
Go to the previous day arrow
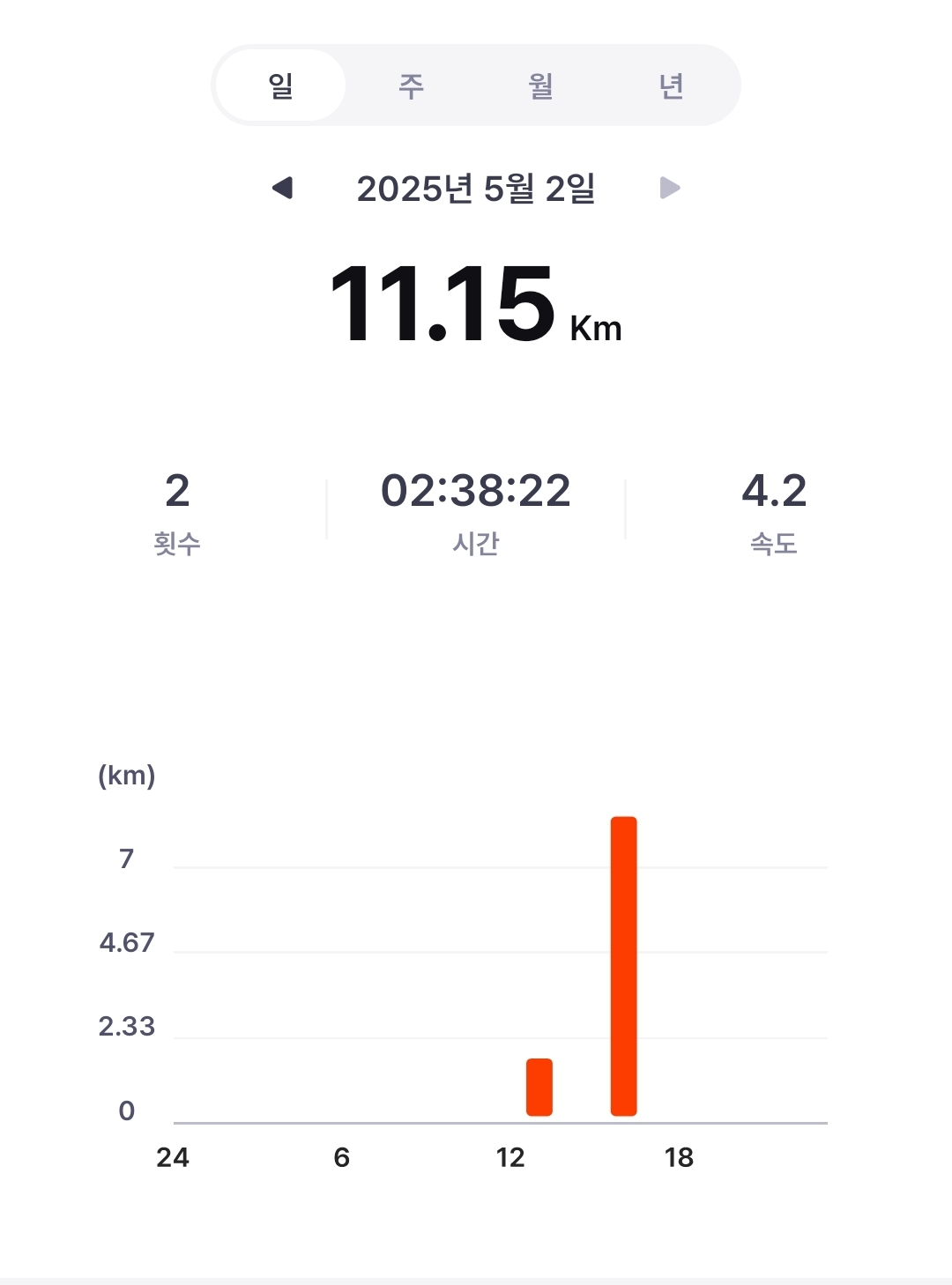(x=282, y=188)
